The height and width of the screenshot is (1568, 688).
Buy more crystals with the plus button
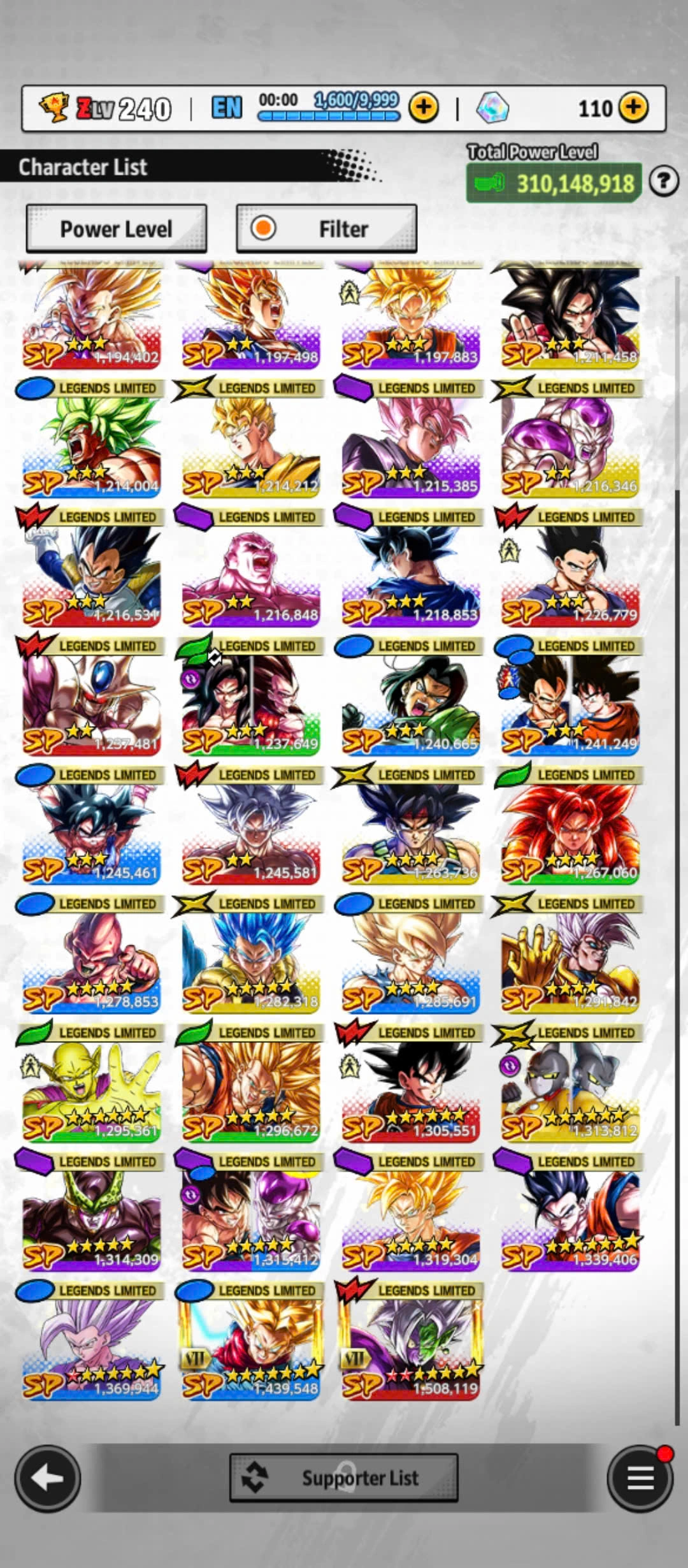pyautogui.click(x=633, y=108)
